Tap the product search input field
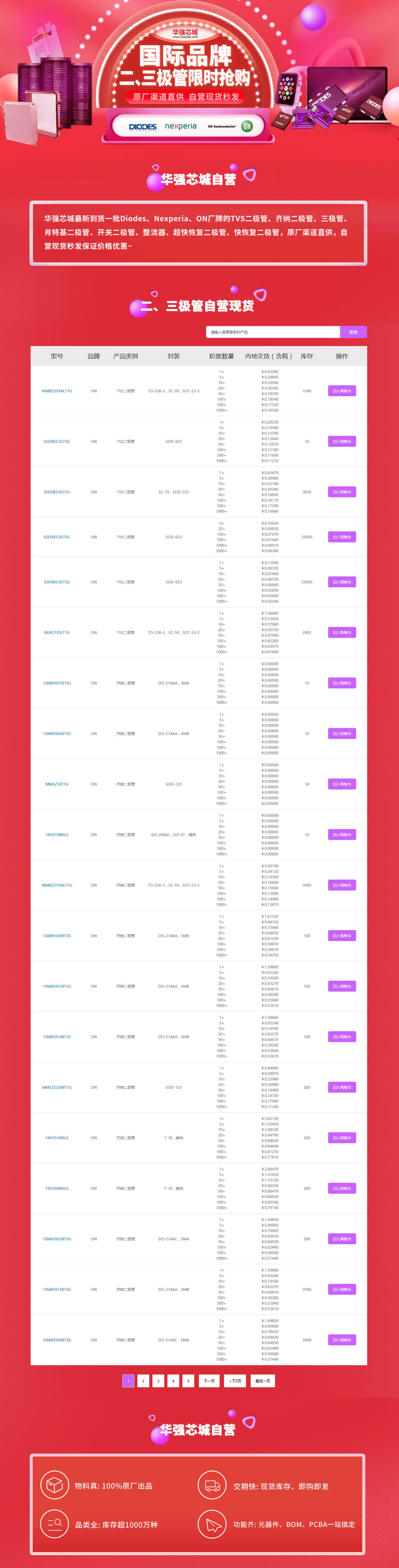The width and height of the screenshot is (399, 1568). [x=273, y=332]
